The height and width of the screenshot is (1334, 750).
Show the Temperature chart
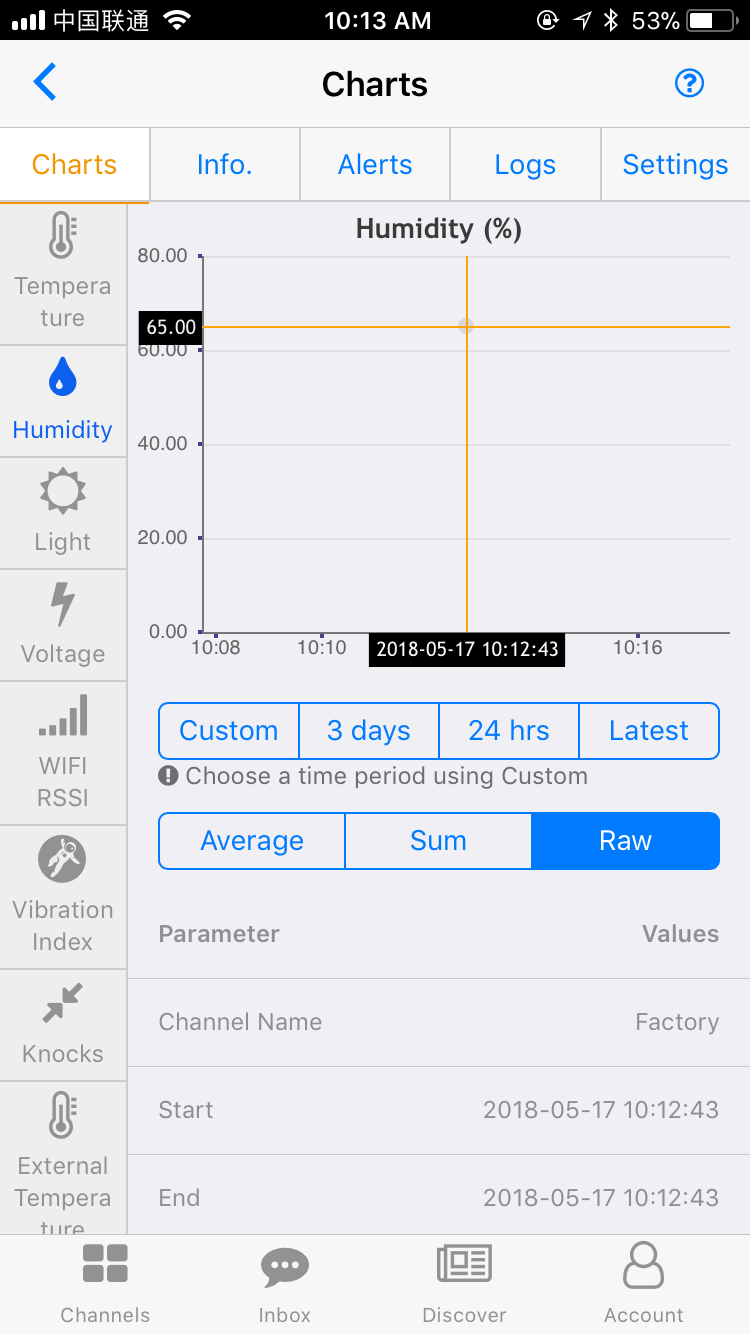[63, 274]
